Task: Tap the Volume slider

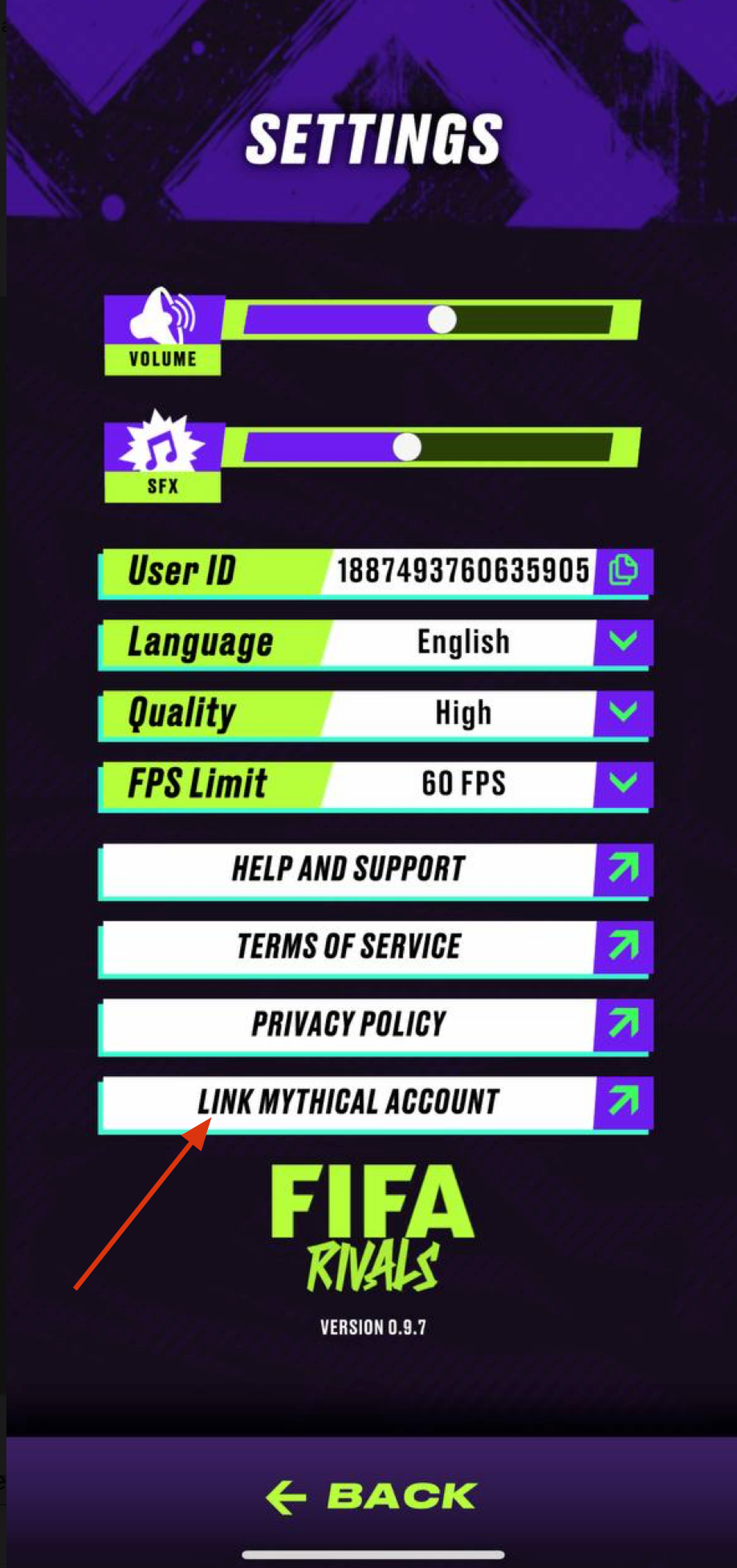Action: 441,319
